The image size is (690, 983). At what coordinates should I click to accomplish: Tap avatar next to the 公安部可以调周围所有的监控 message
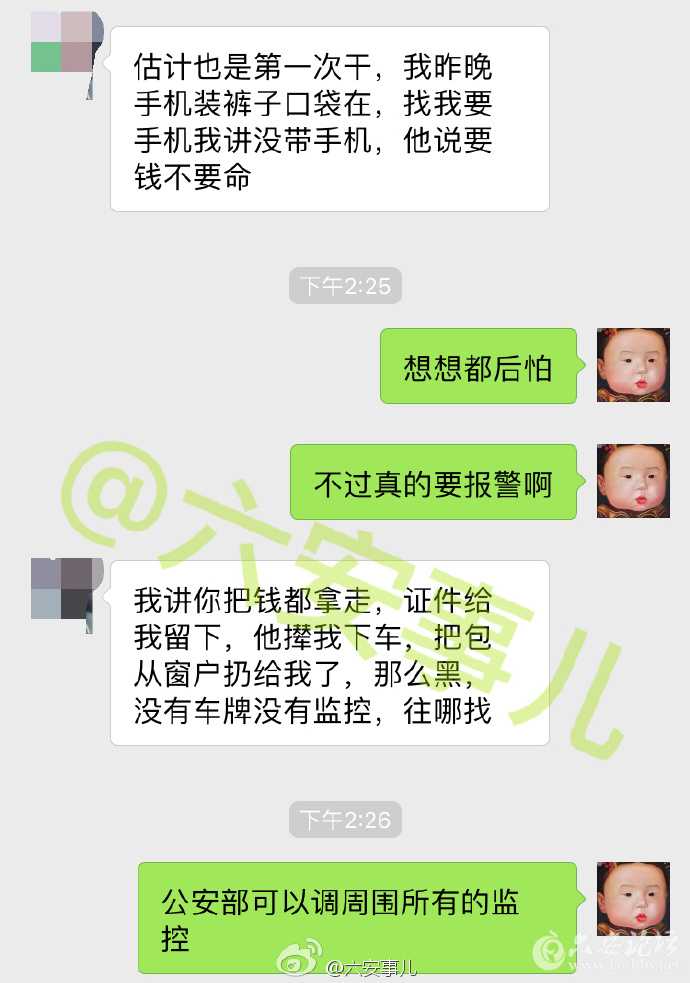click(633, 899)
